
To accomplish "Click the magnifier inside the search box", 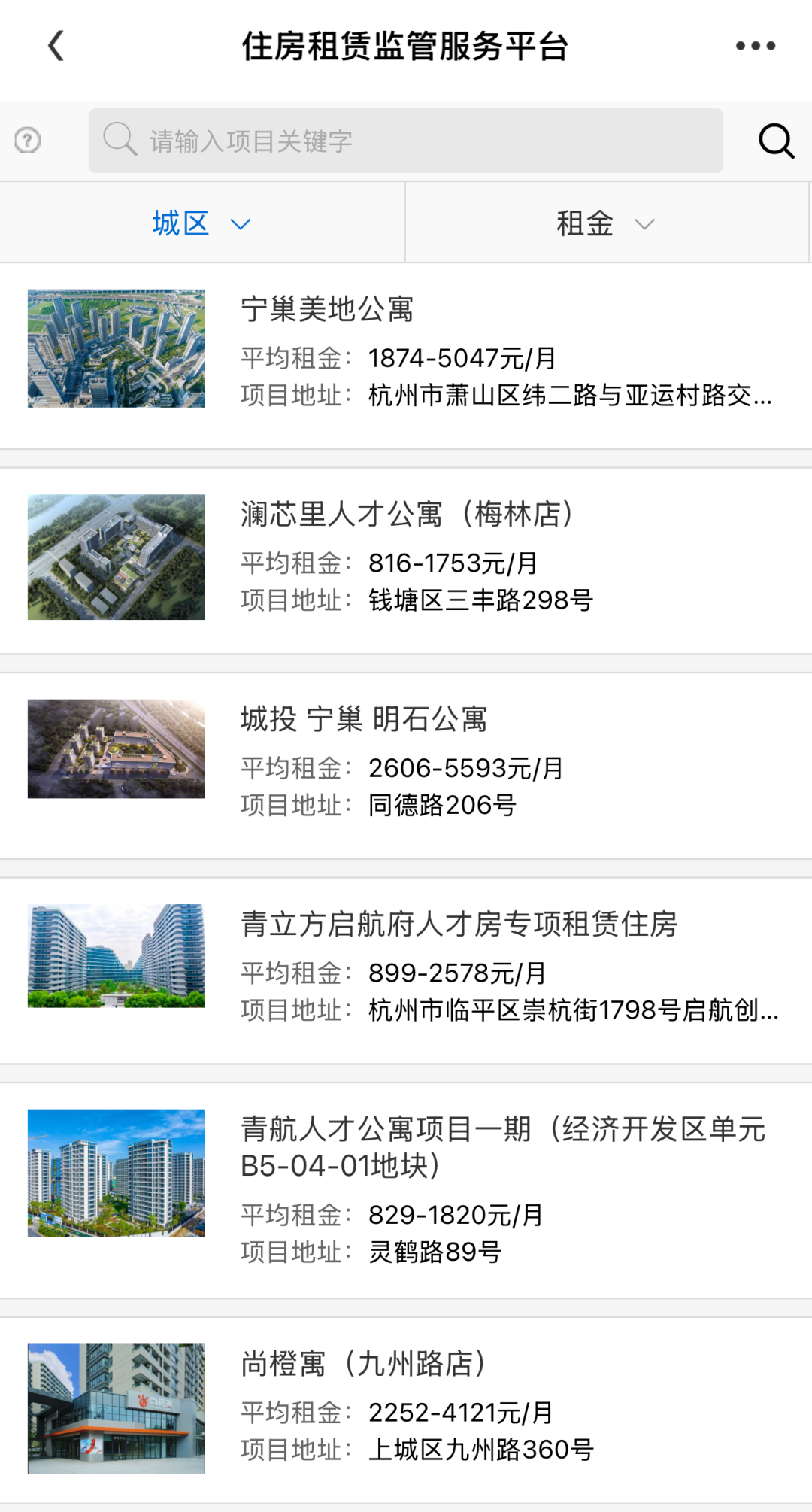I will [x=119, y=138].
